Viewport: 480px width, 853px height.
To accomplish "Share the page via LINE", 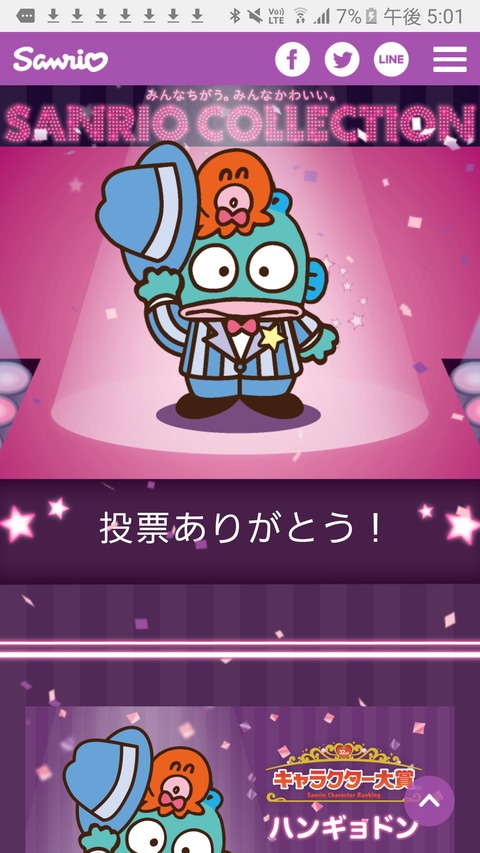I will [x=391, y=59].
